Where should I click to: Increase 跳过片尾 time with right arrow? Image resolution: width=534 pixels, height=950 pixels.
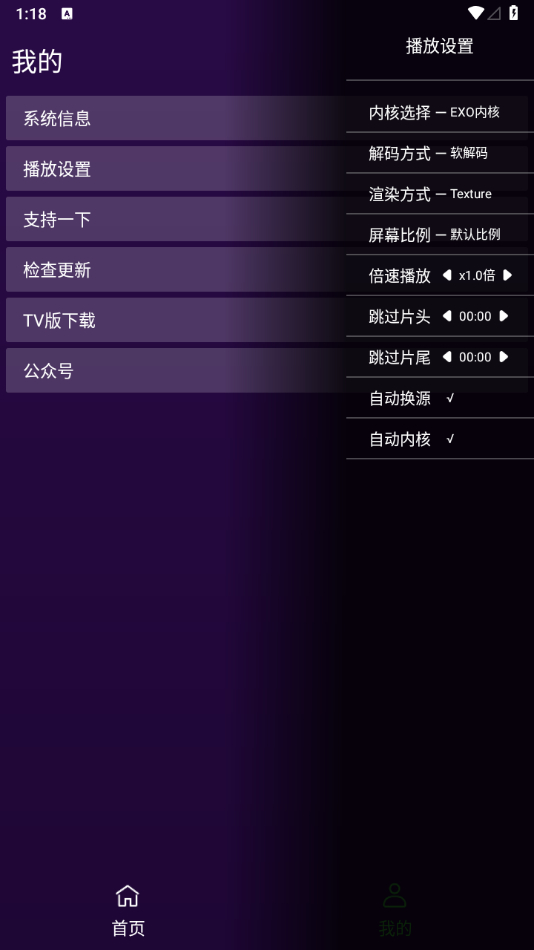pyautogui.click(x=504, y=357)
